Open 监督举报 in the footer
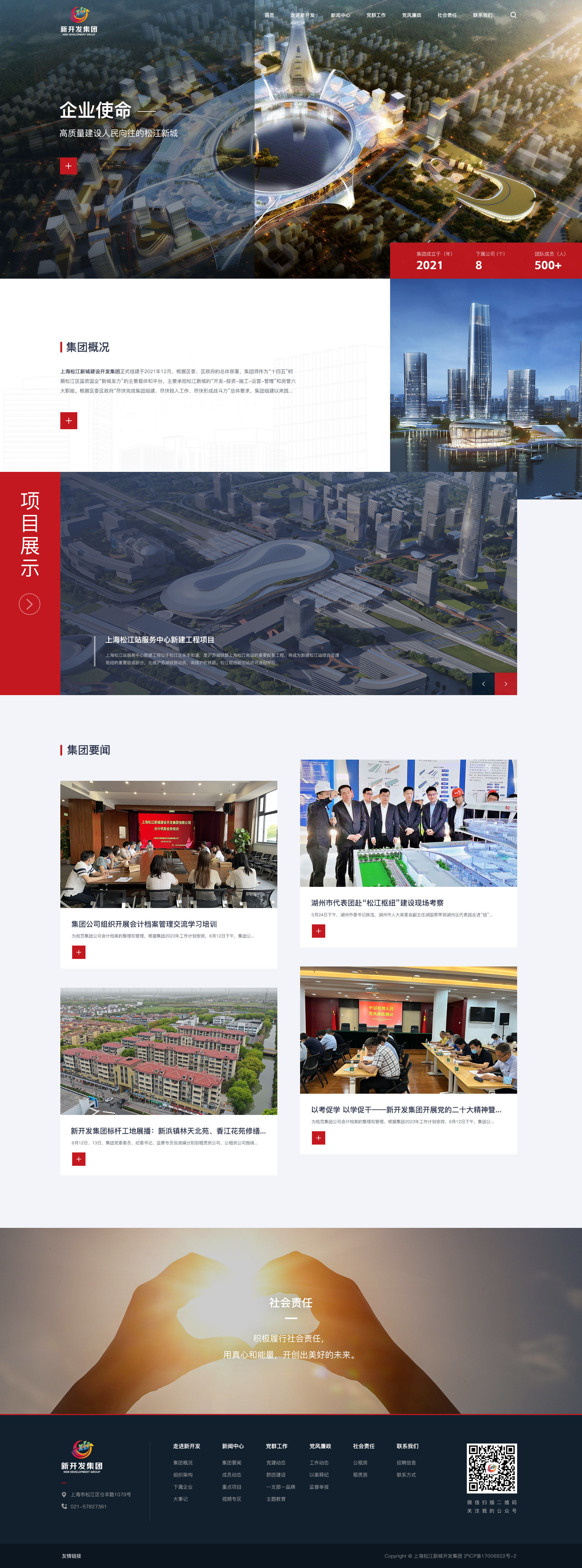The height and width of the screenshot is (1568, 582). pos(319,1487)
